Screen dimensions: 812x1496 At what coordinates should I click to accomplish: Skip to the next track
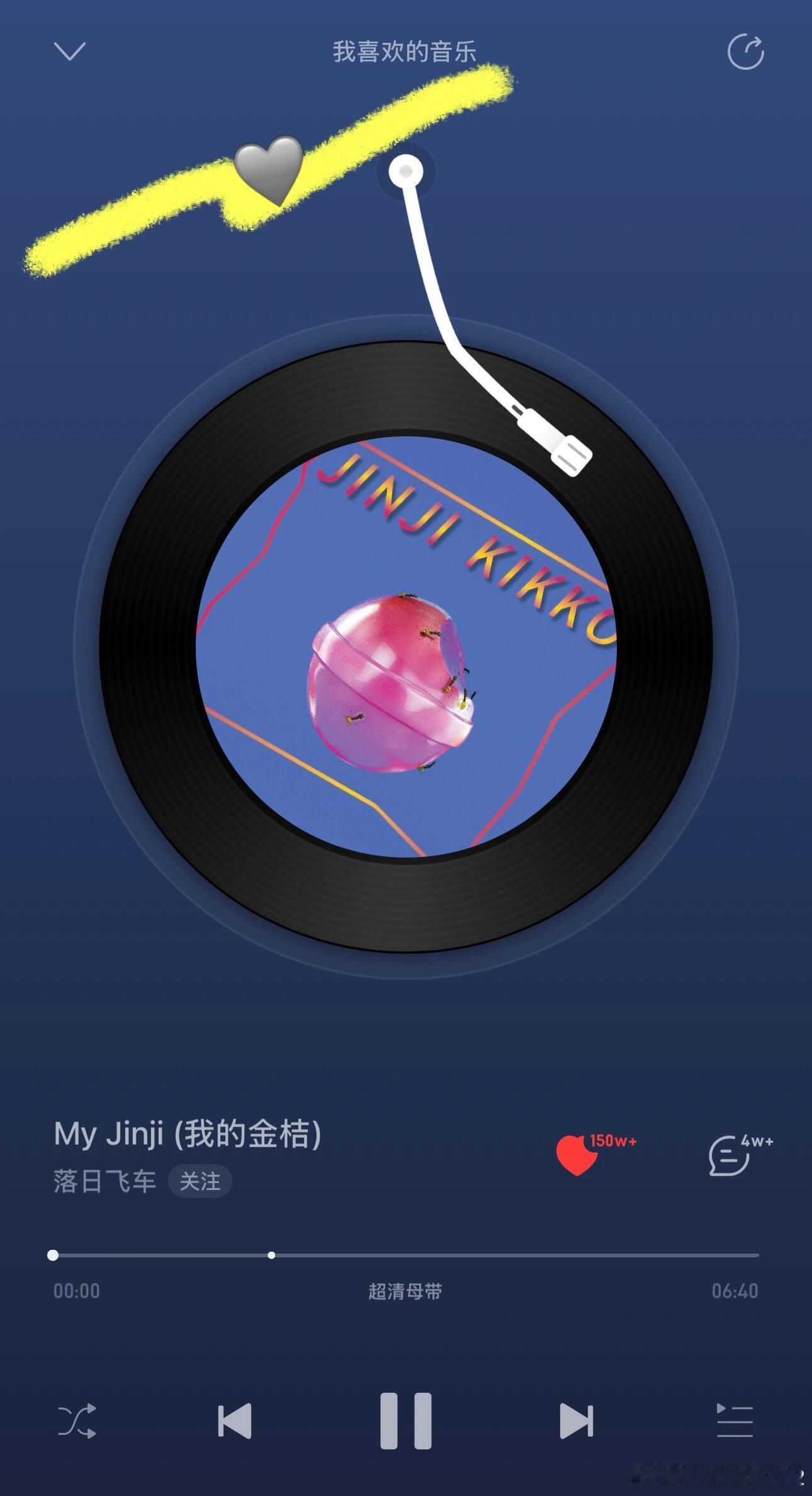tap(577, 1421)
